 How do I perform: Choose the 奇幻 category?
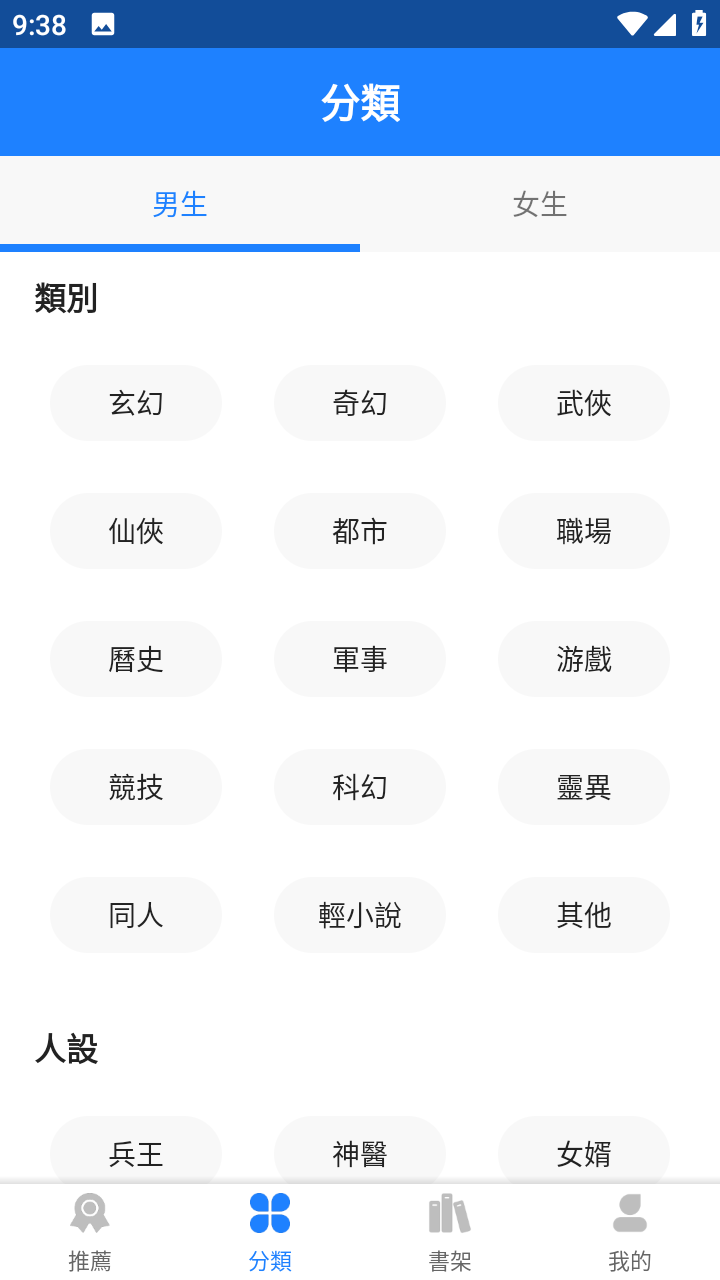coord(360,403)
